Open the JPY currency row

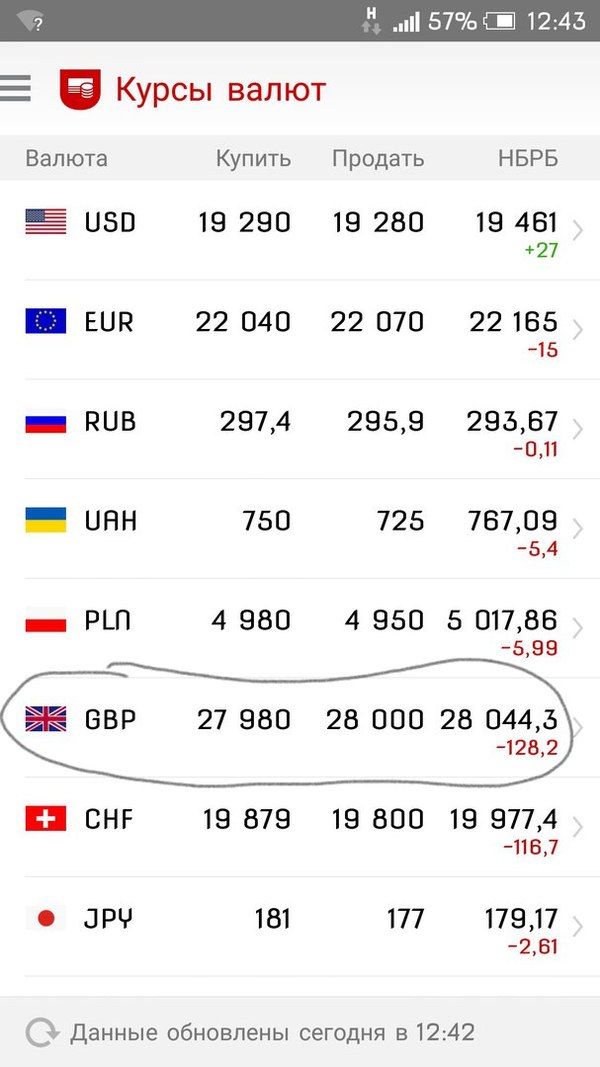pos(300,926)
